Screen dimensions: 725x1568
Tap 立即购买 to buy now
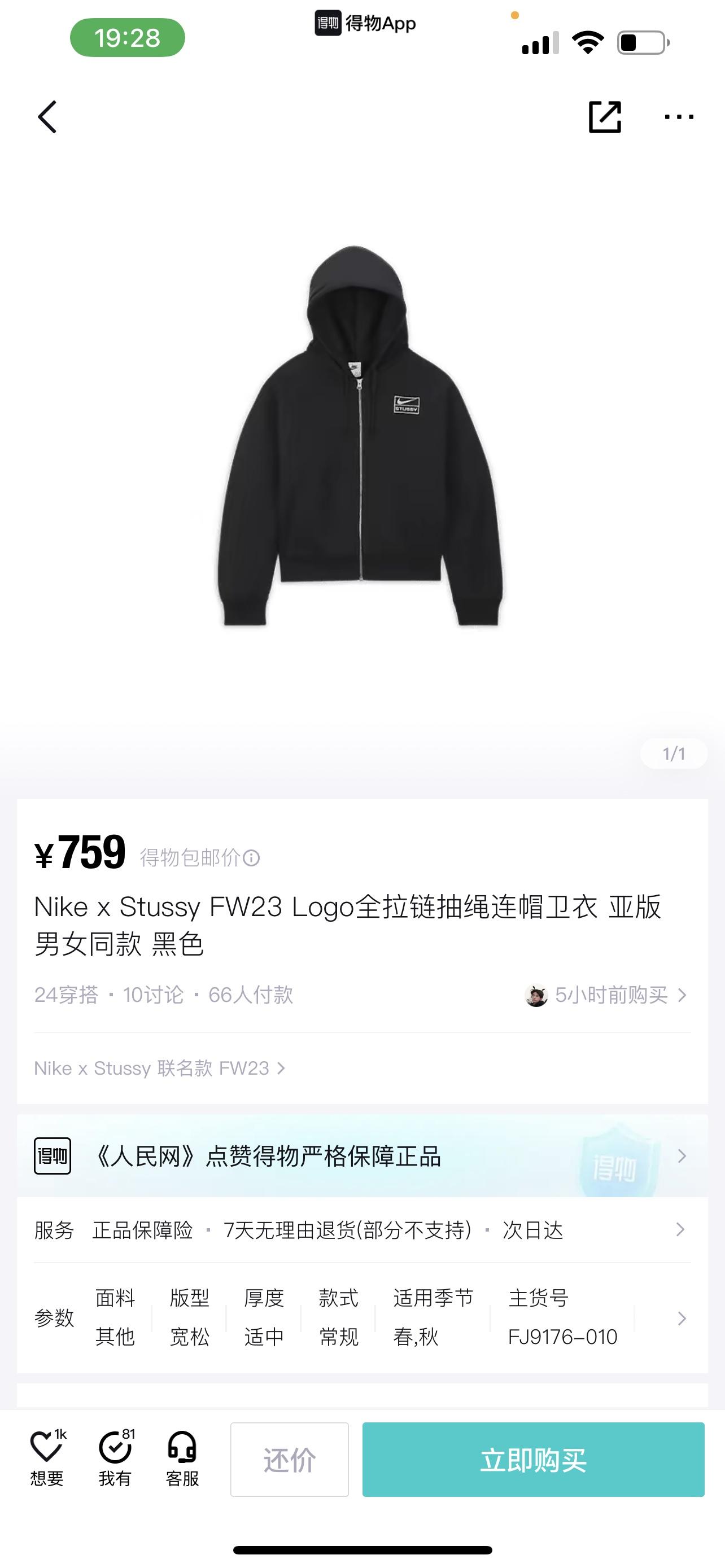pyautogui.click(x=533, y=1459)
